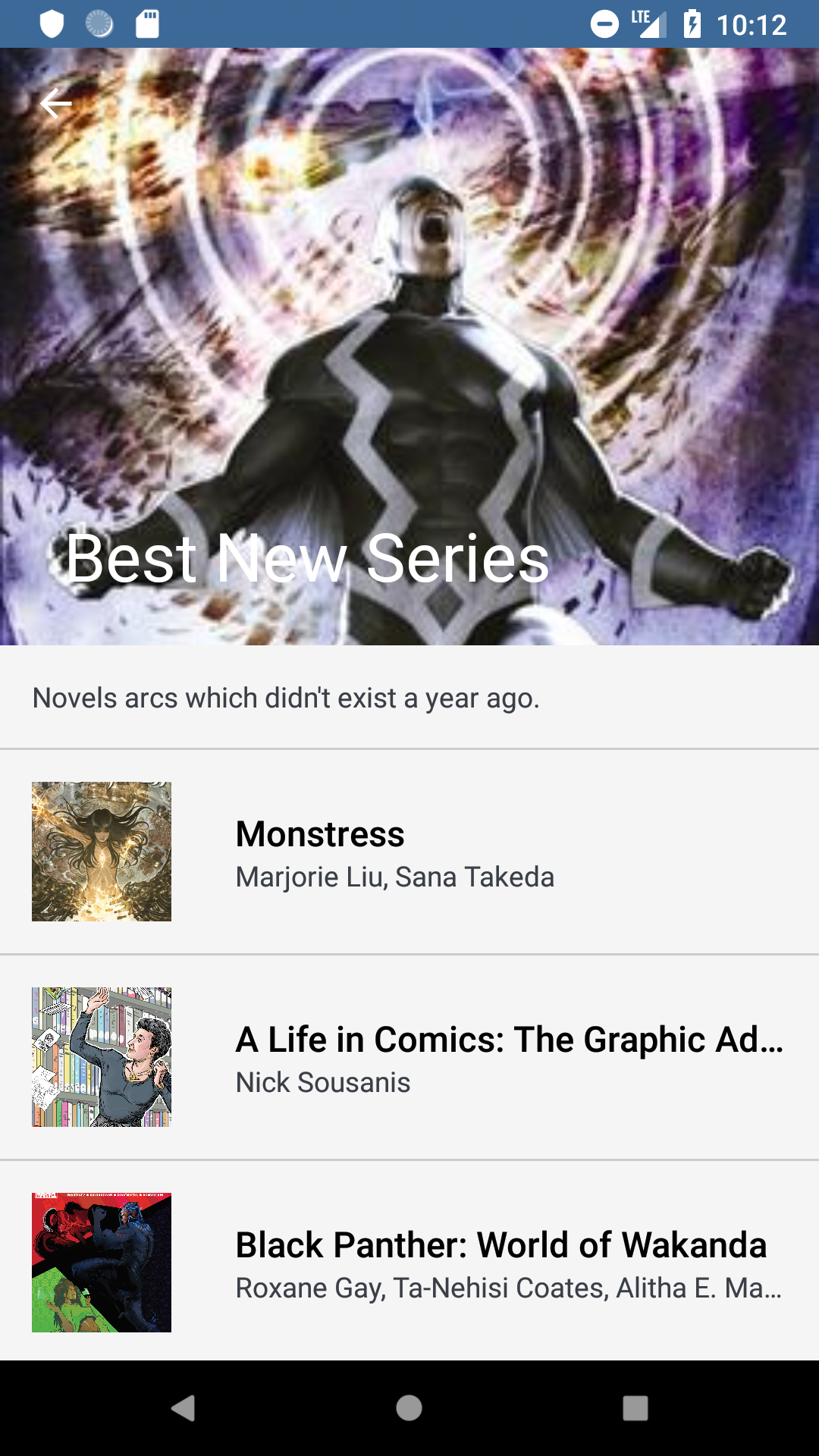Go to the system home screen
Screen dimensions: 819x1456
pyautogui.click(x=409, y=1408)
